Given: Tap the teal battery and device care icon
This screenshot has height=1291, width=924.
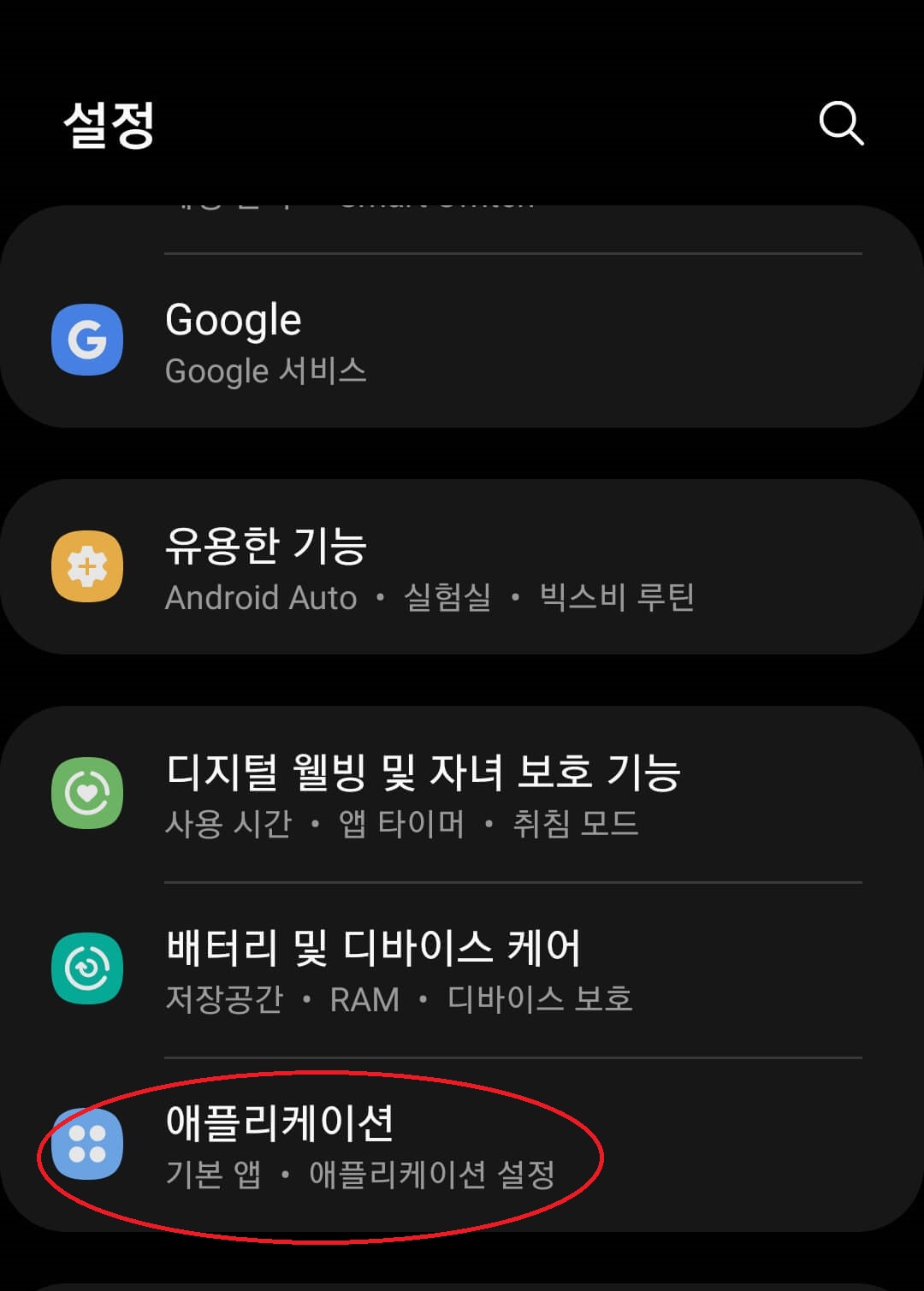Looking at the screenshot, I should click(x=86, y=968).
